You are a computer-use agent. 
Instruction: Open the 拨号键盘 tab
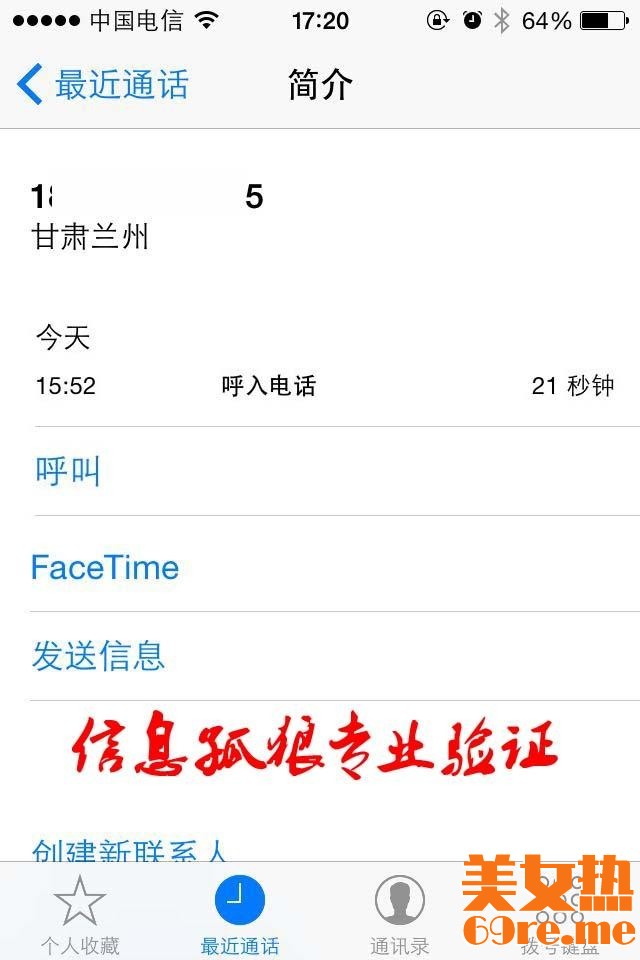(x=559, y=912)
